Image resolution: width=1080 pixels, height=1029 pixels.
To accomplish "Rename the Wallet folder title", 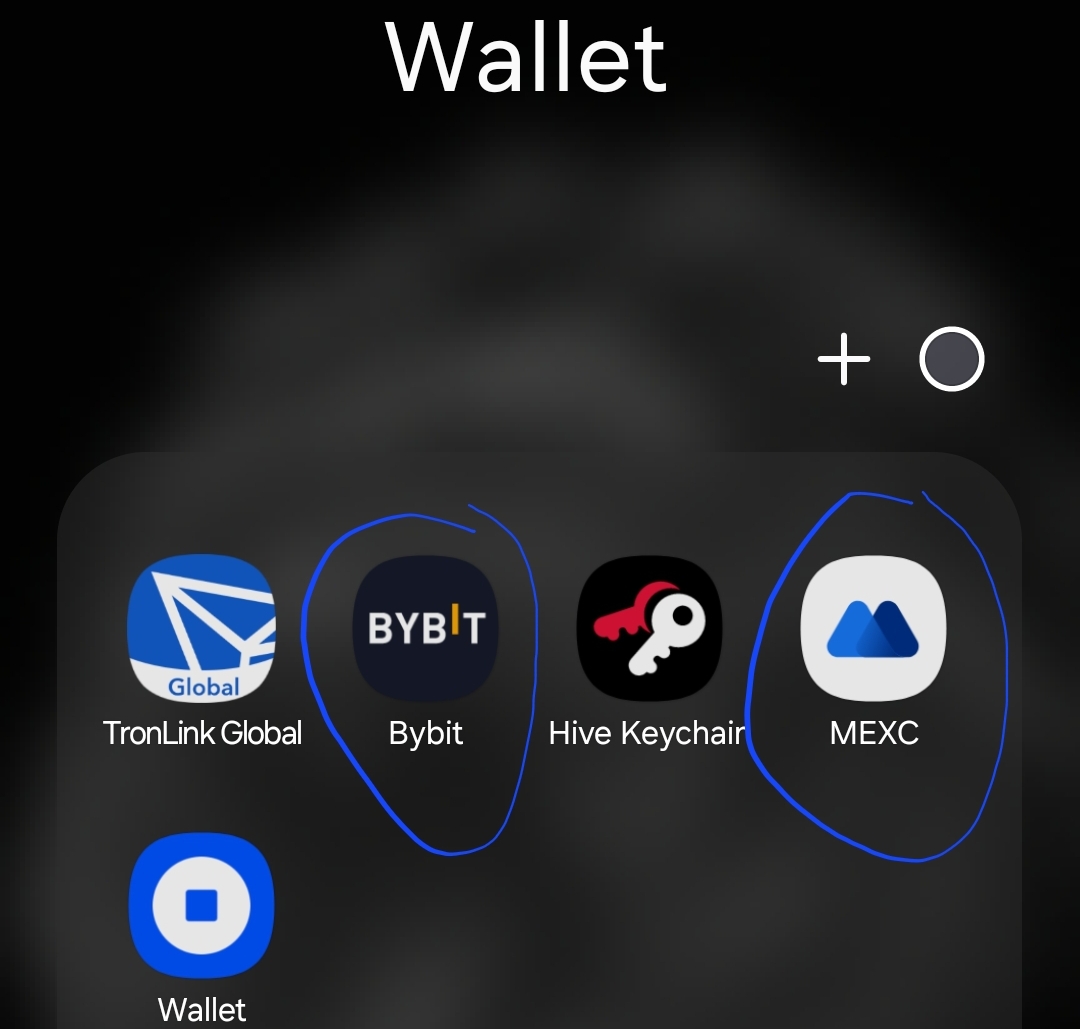I will (527, 57).
